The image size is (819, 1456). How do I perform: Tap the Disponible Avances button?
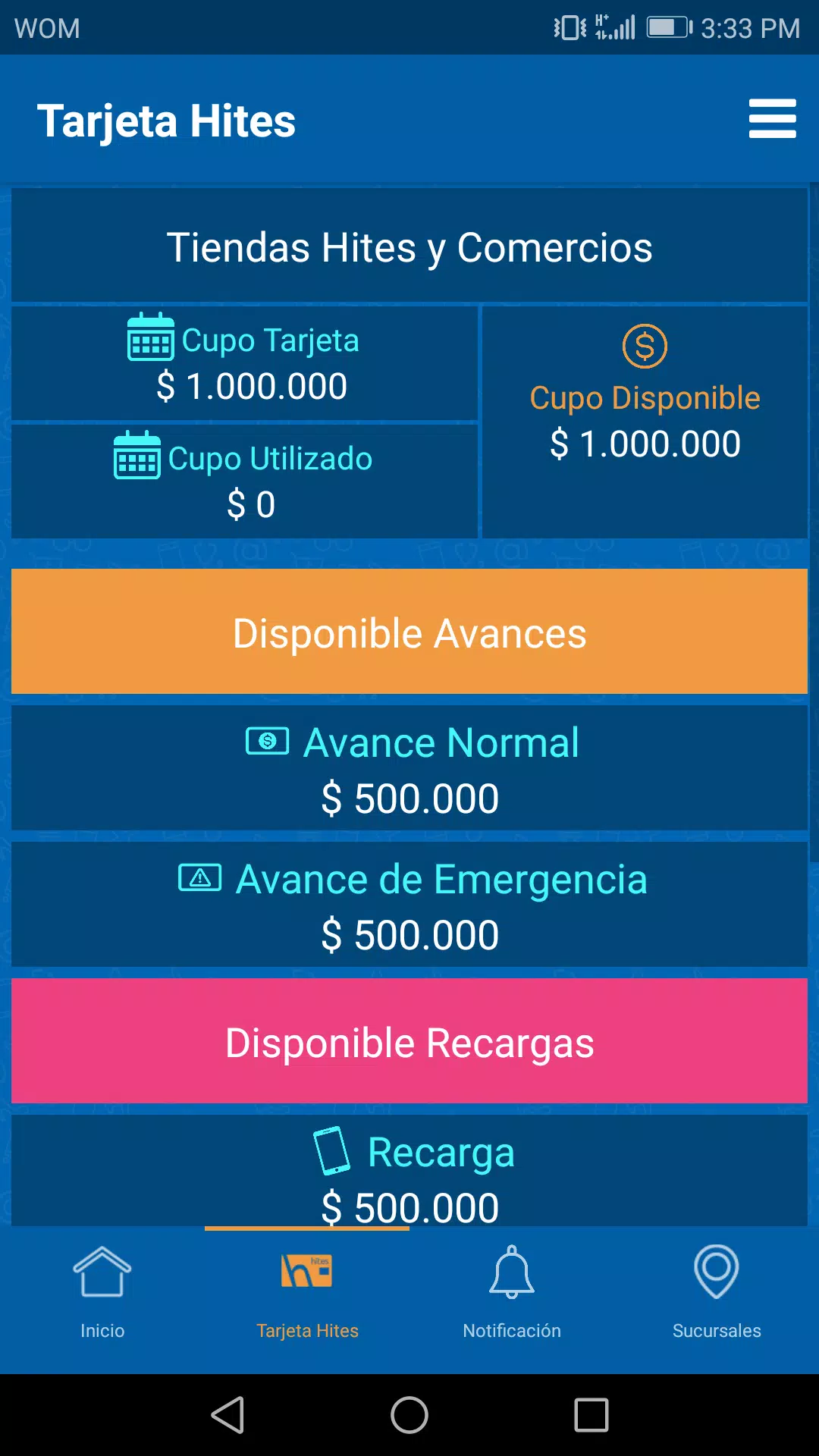pyautogui.click(x=409, y=632)
